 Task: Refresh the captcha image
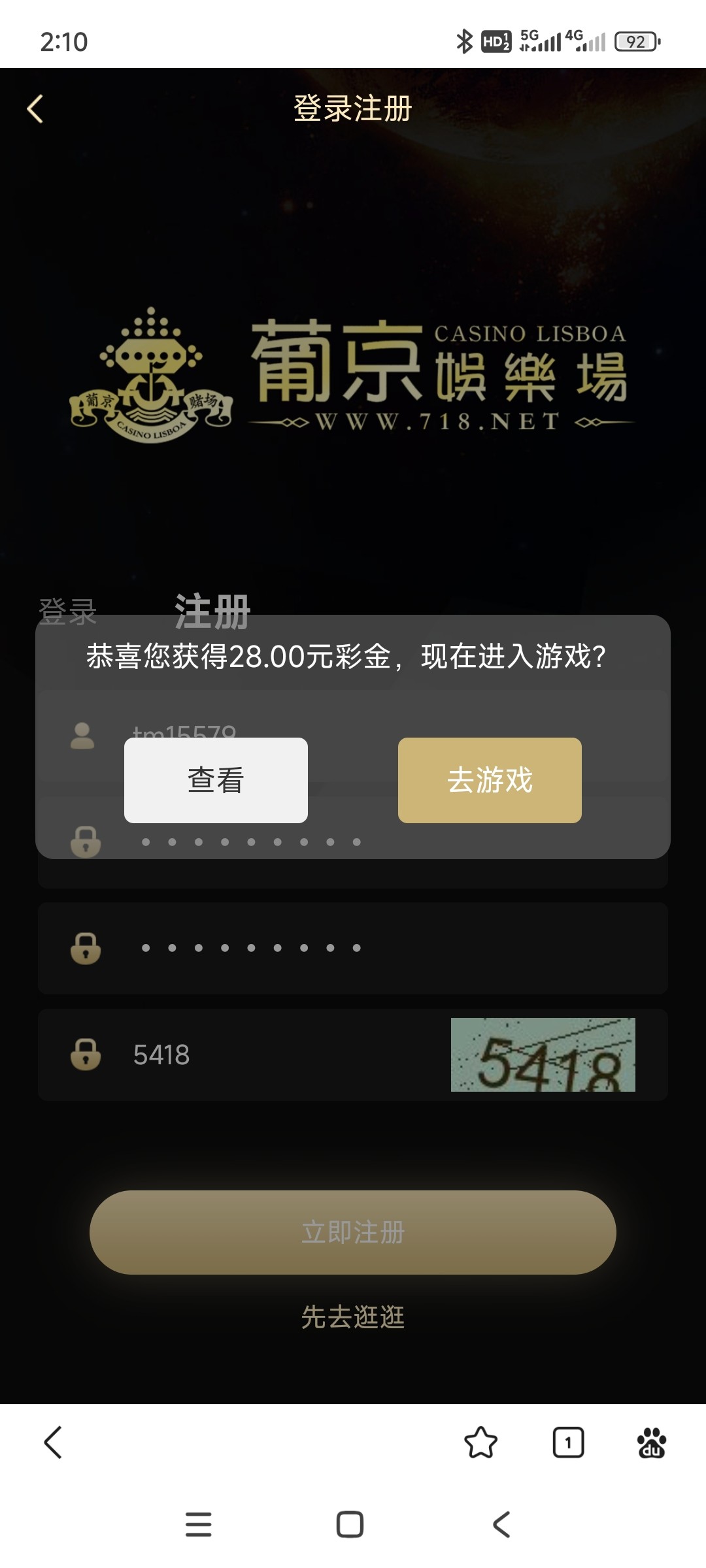tap(543, 1054)
